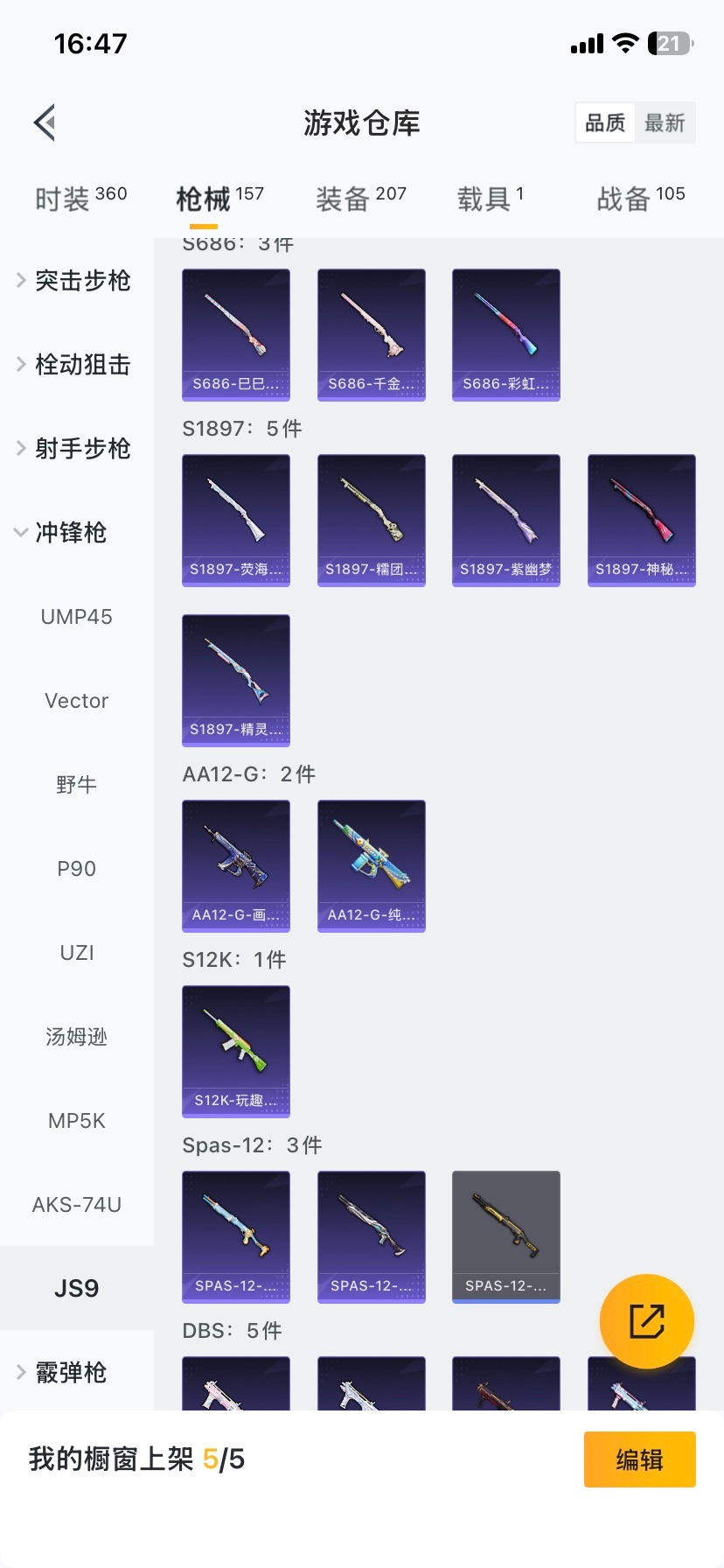Screen dimensions: 724x1568
Task: Open the share export floating button
Action: click(x=645, y=1319)
